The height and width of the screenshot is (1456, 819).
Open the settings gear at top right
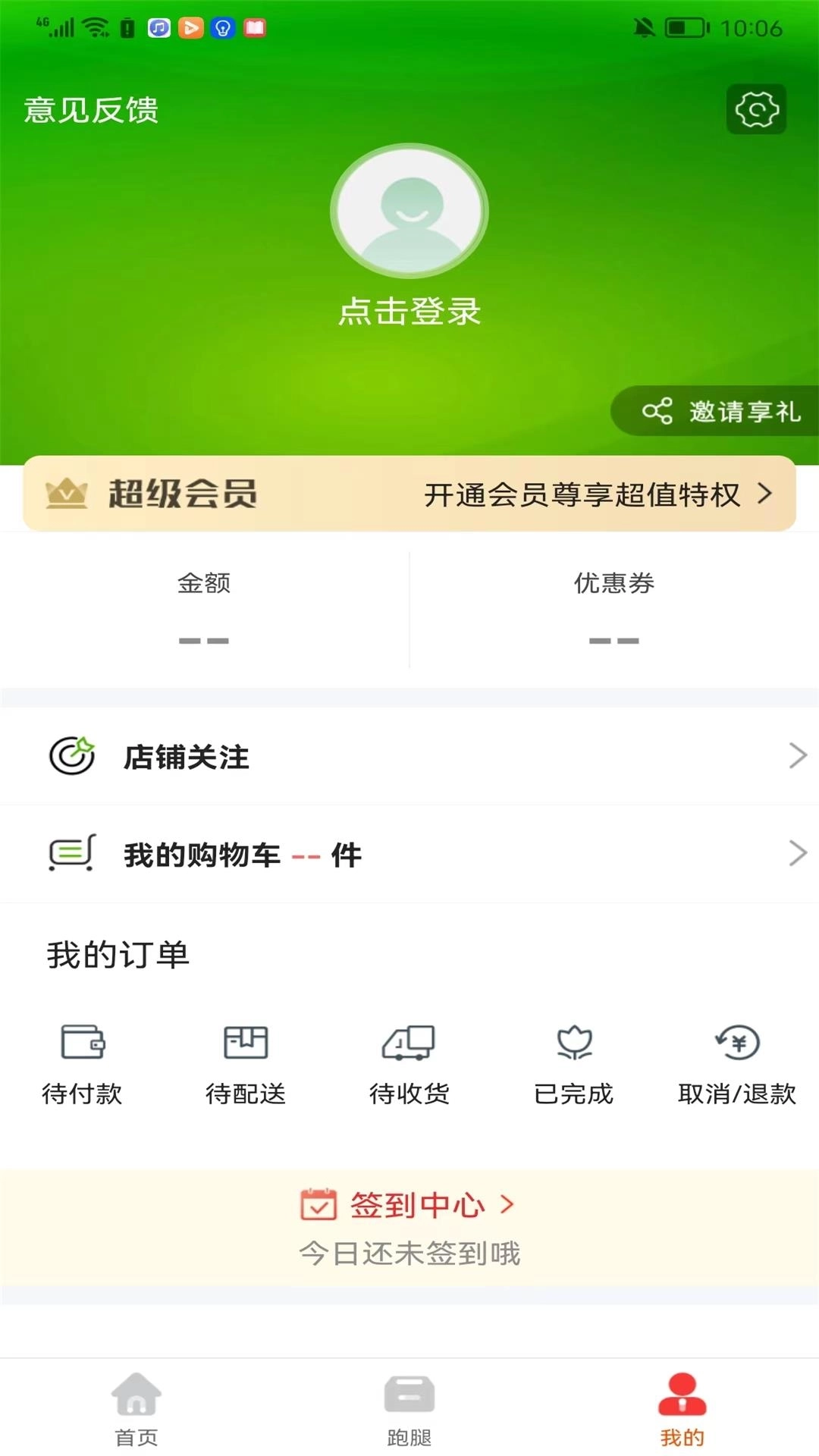coord(755,111)
